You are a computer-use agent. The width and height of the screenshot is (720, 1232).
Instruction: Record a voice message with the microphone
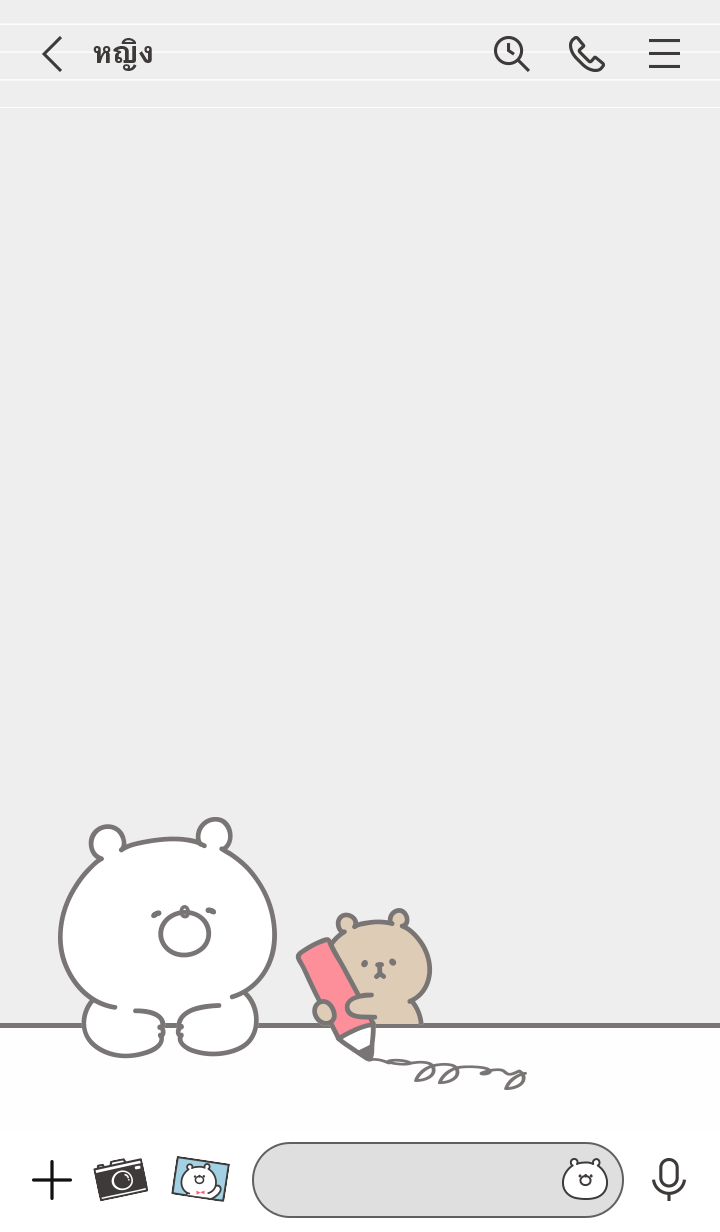(x=668, y=1179)
